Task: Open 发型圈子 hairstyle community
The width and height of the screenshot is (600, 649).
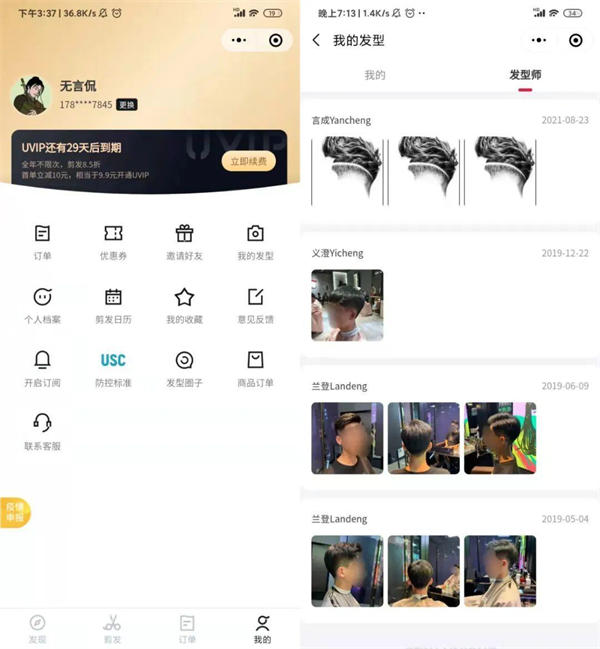Action: [x=184, y=367]
